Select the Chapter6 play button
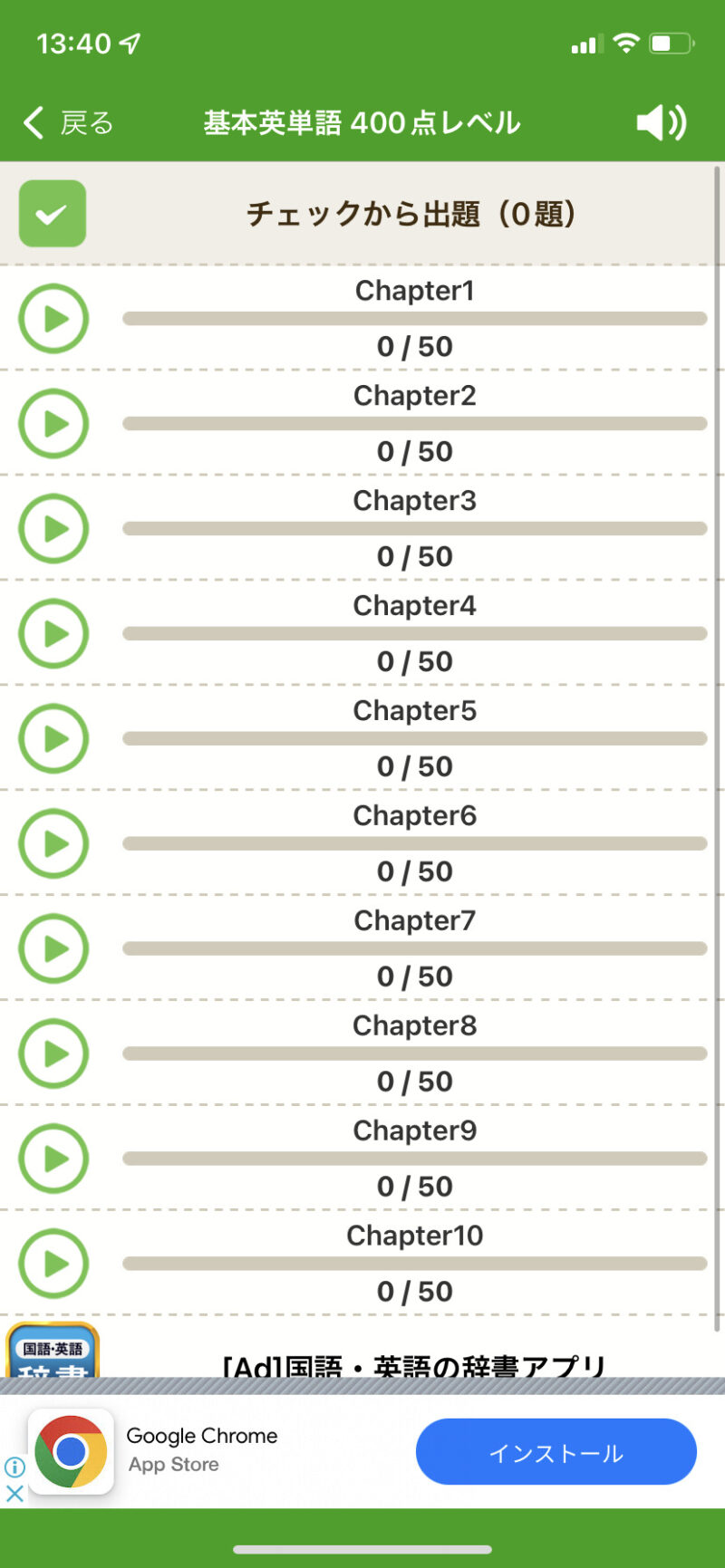Viewport: 725px width, 1568px height. tap(53, 844)
